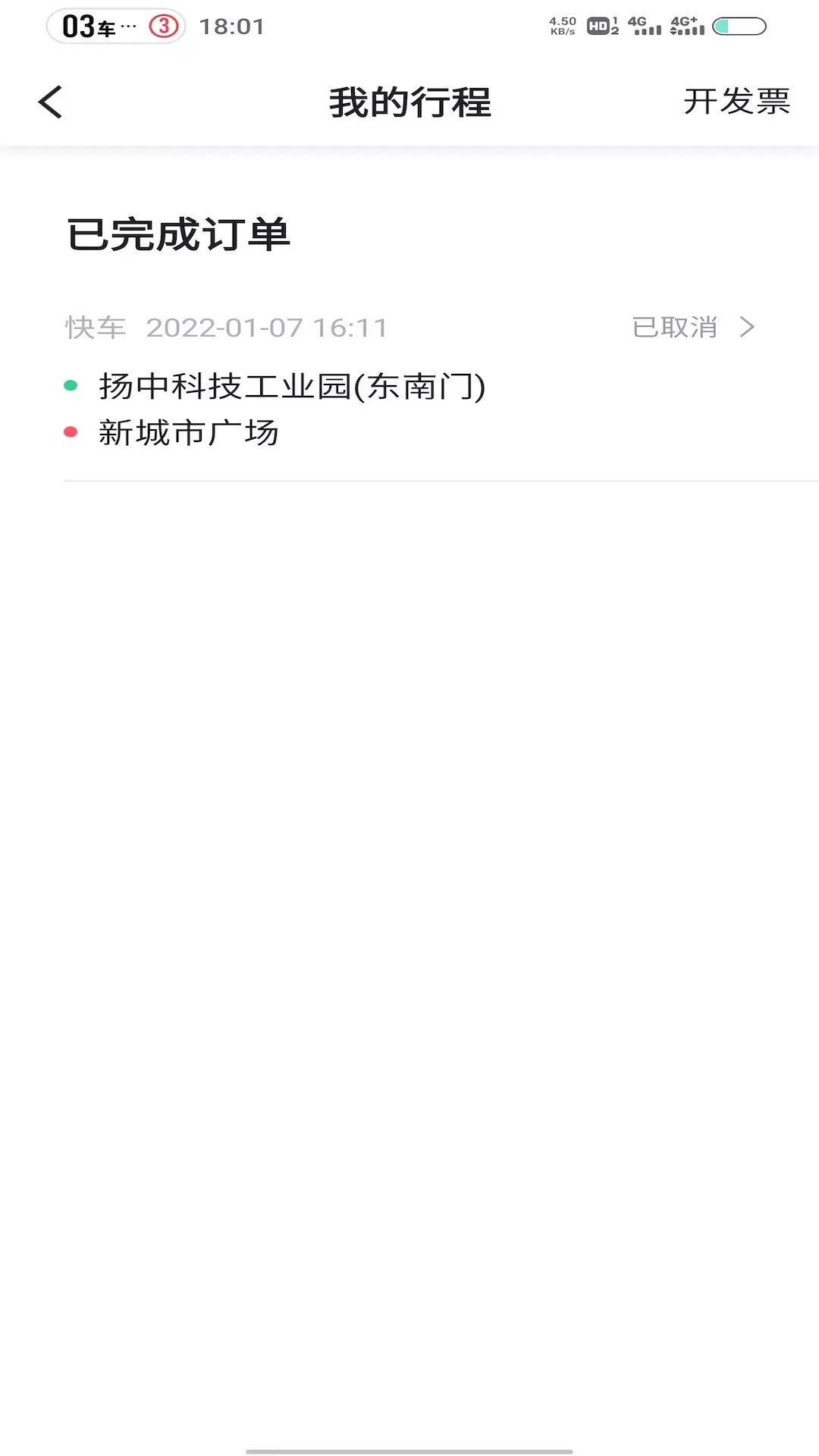Open 开发票 to issue an invoice
This screenshot has width=819, height=1456.
pyautogui.click(x=736, y=102)
